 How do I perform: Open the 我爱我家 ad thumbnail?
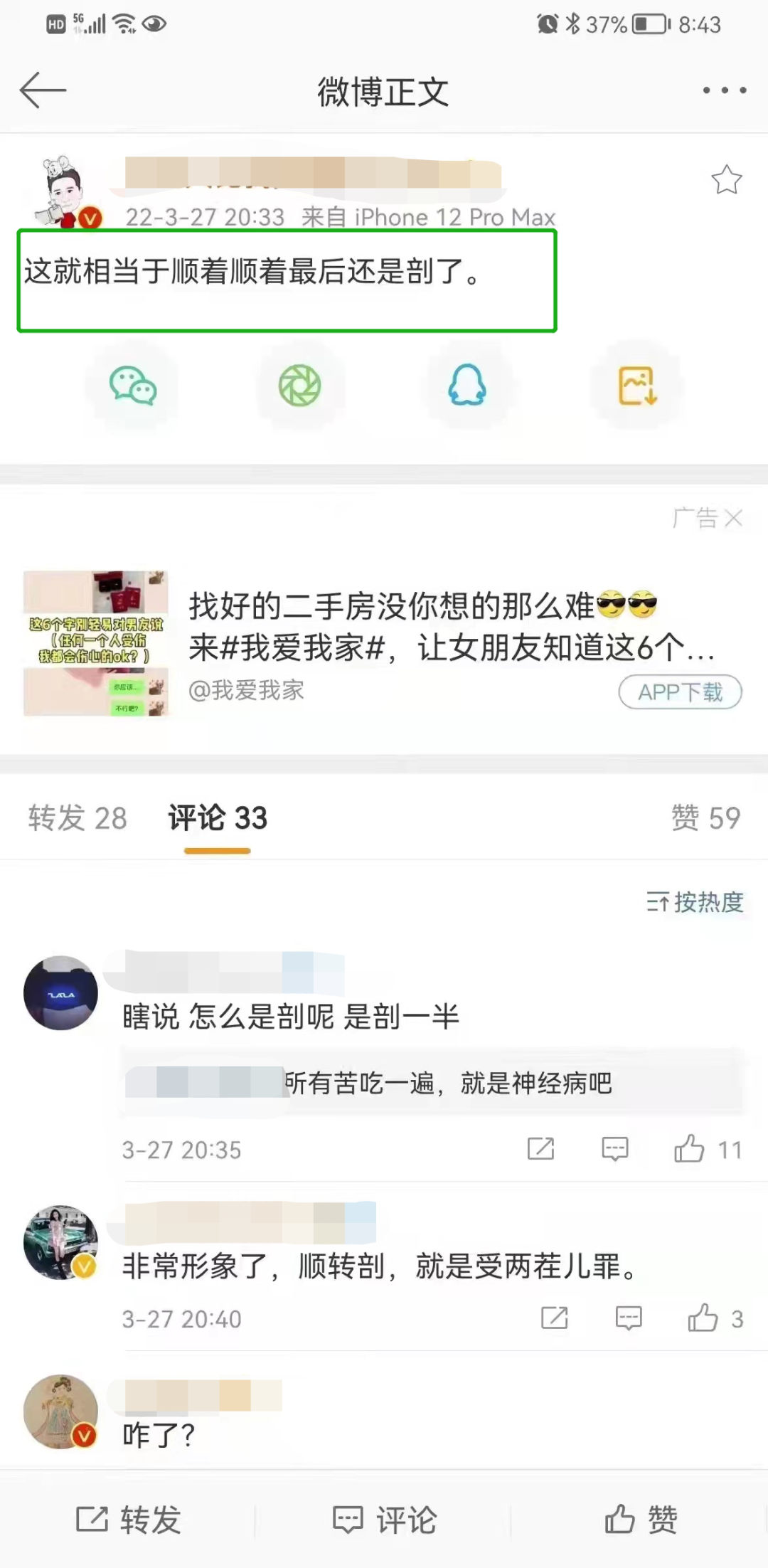95,643
